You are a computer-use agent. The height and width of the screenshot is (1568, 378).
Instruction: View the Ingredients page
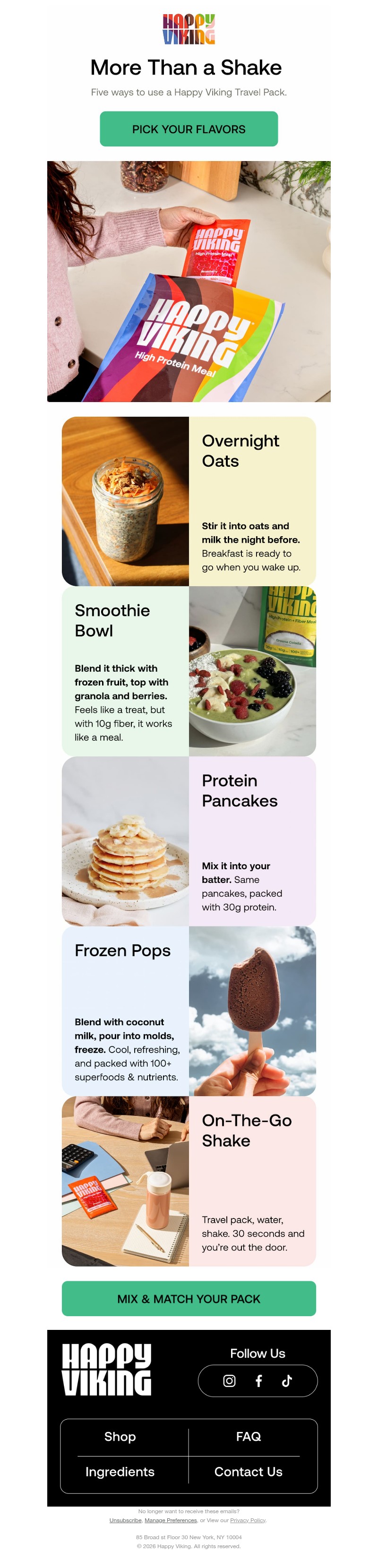point(120,1472)
